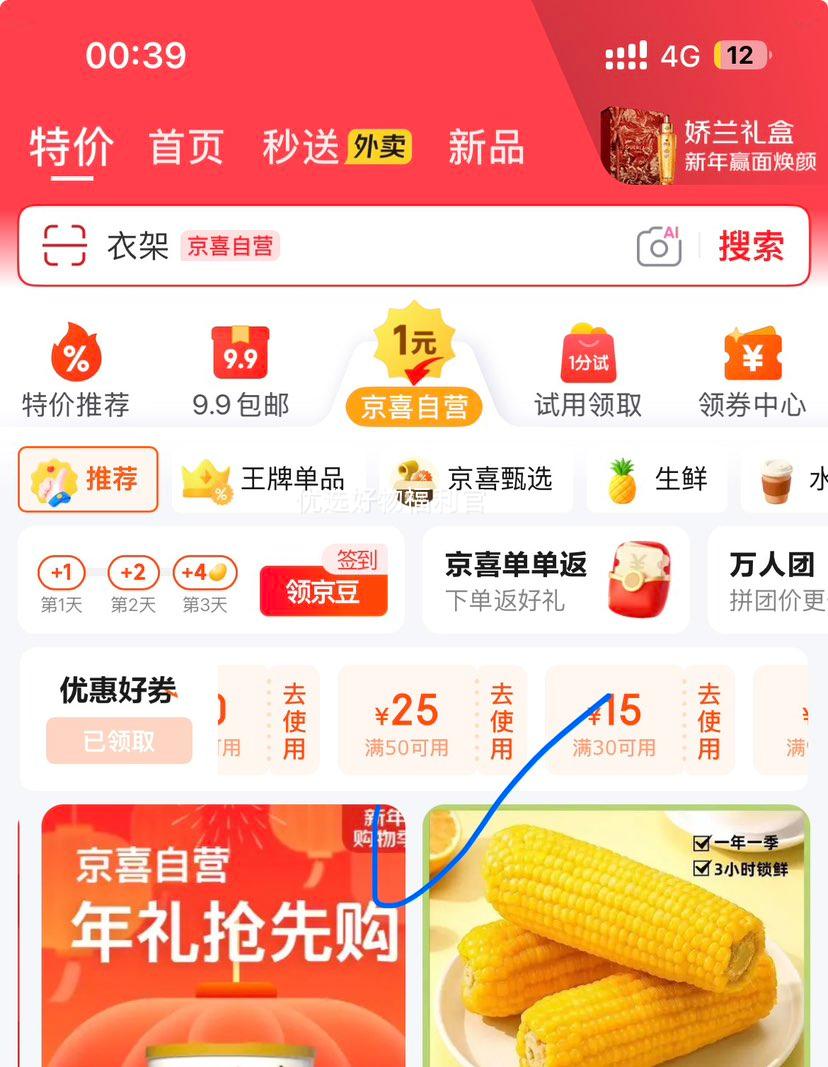Click the 1元 京喜自营 category icon
Screen dimensions: 828x1067
(x=414, y=345)
